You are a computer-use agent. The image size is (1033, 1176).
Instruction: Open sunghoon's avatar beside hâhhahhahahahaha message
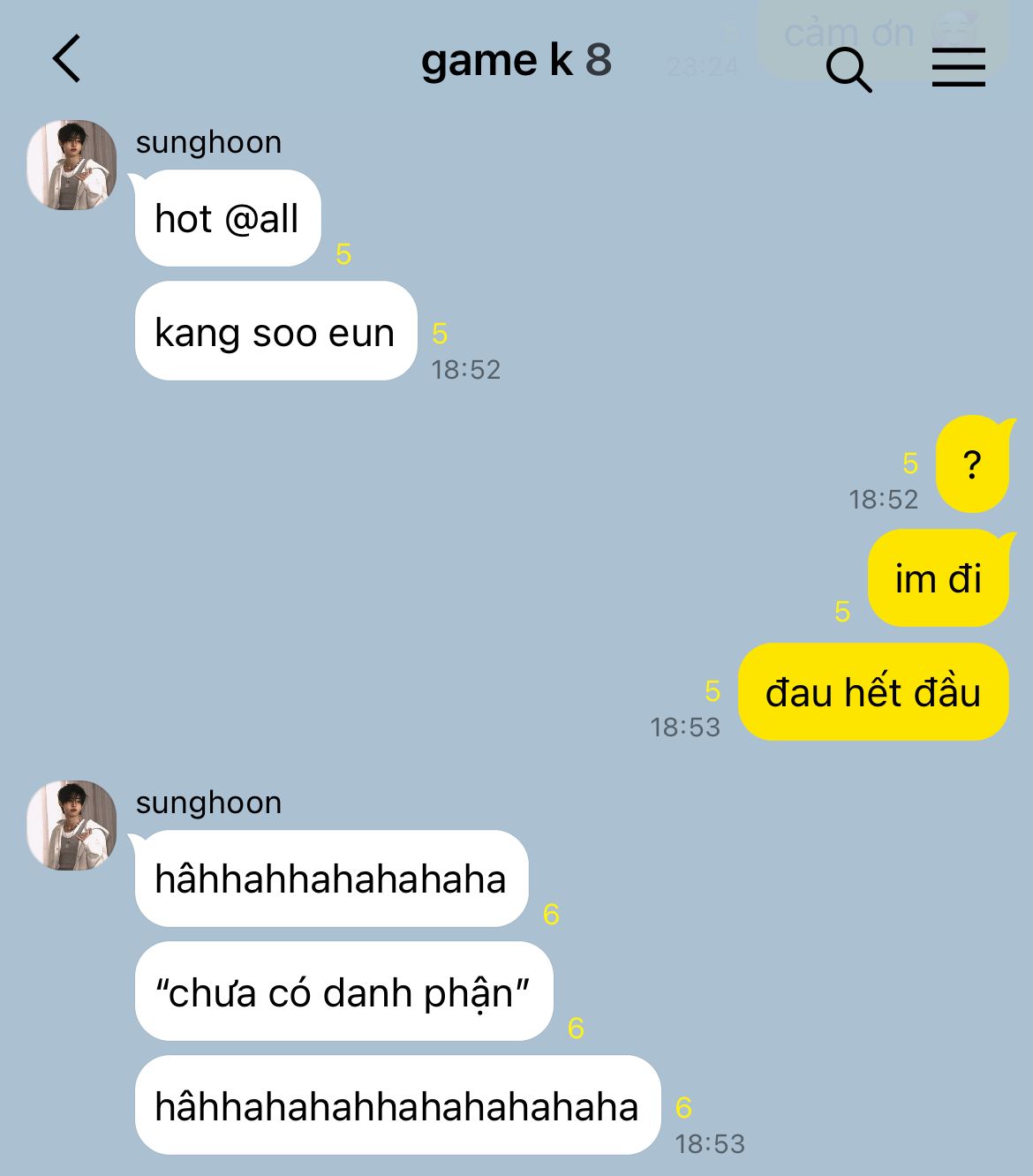pos(72,825)
